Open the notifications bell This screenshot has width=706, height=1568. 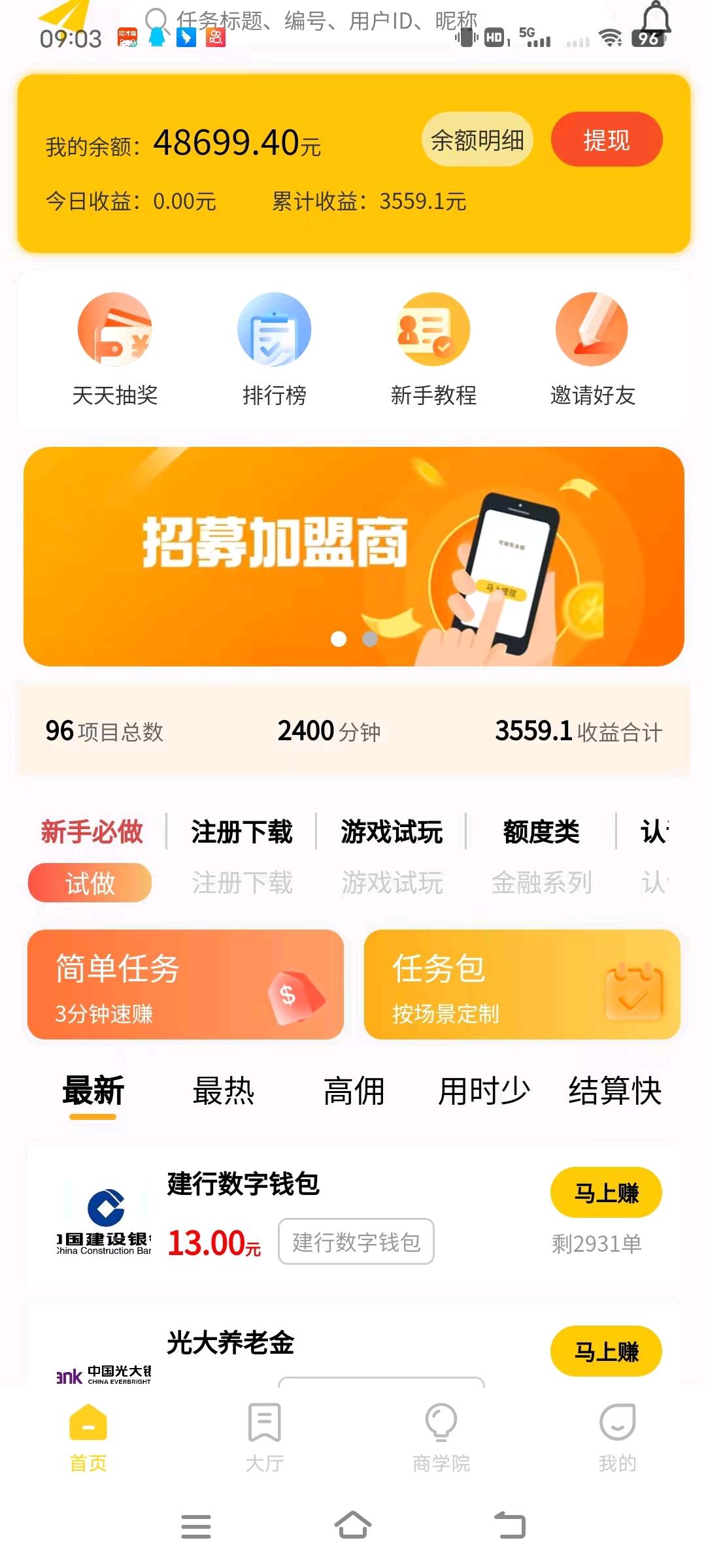pyautogui.click(x=655, y=20)
